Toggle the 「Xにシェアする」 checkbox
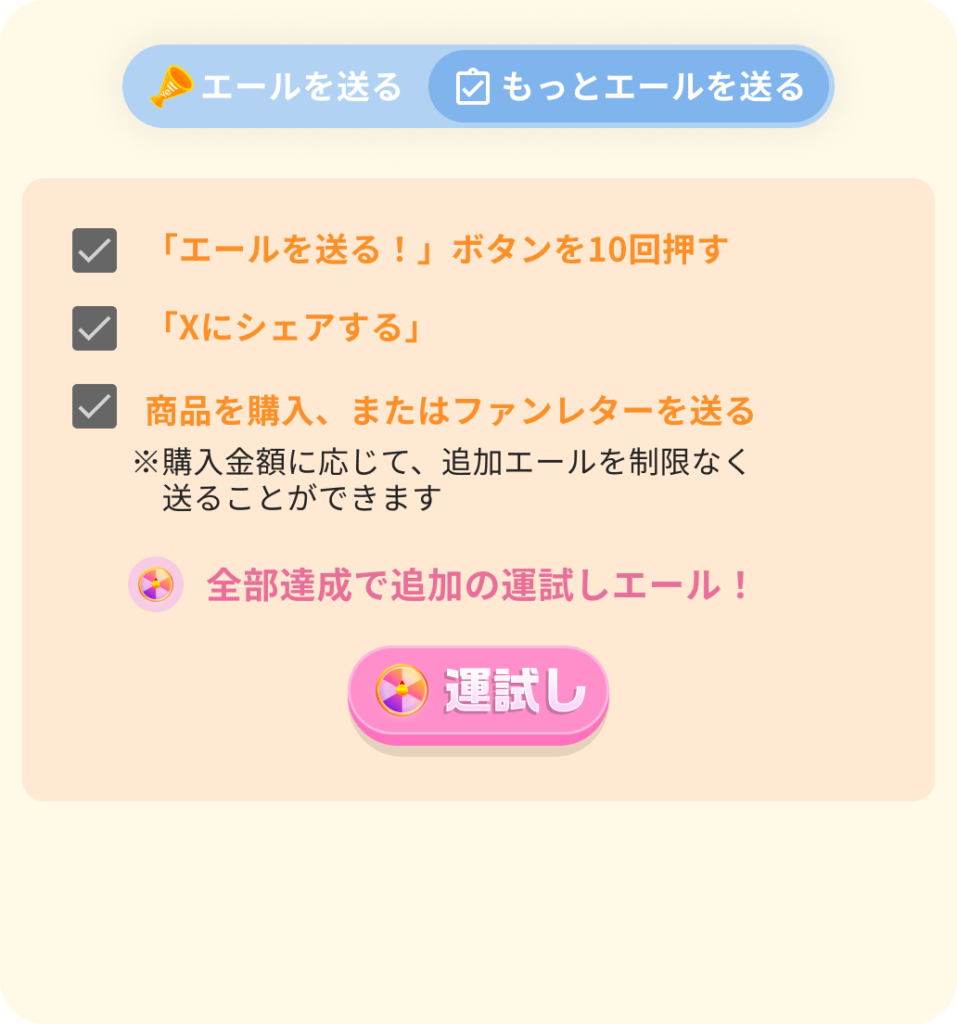Image resolution: width=957 pixels, height=1024 pixels. click(x=95, y=329)
